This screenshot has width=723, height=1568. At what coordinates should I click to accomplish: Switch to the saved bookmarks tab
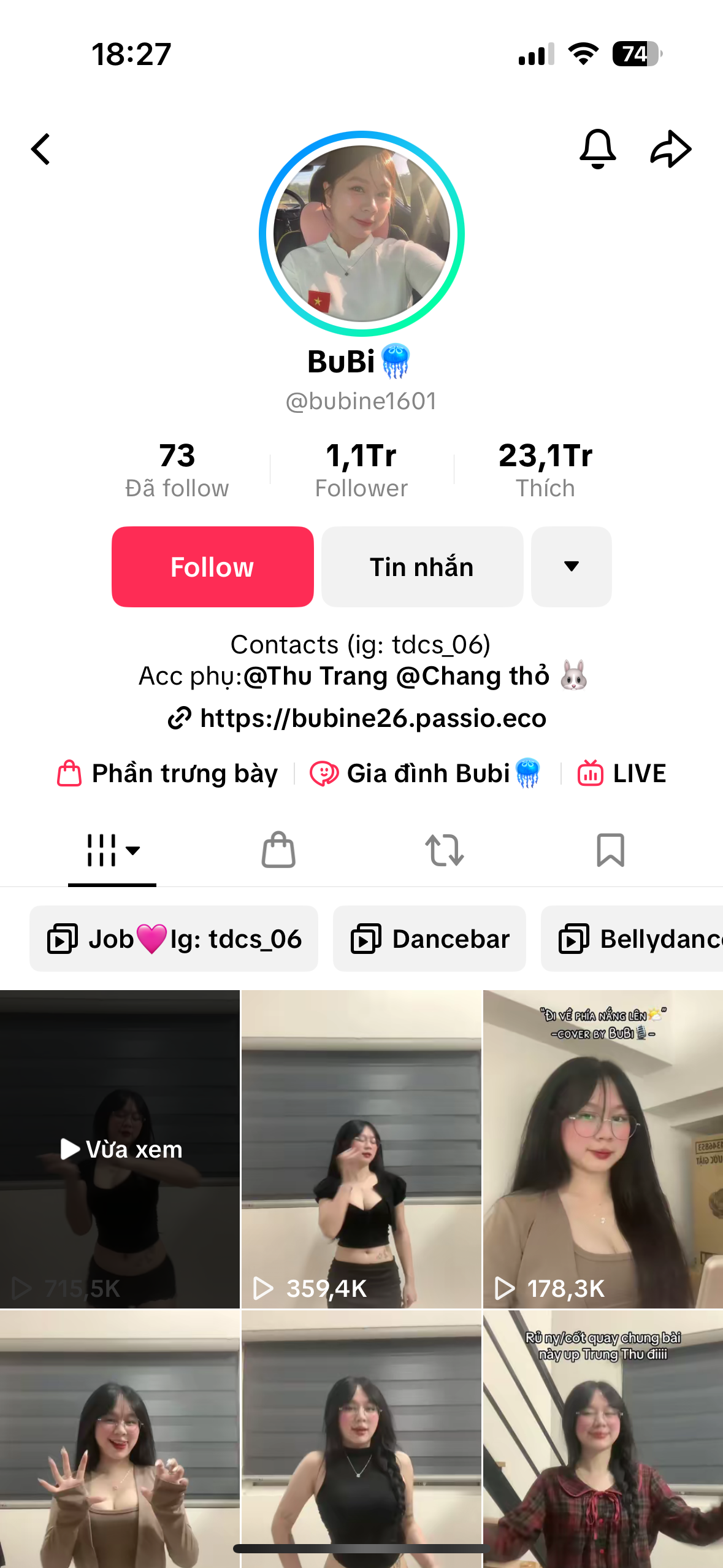[610, 850]
